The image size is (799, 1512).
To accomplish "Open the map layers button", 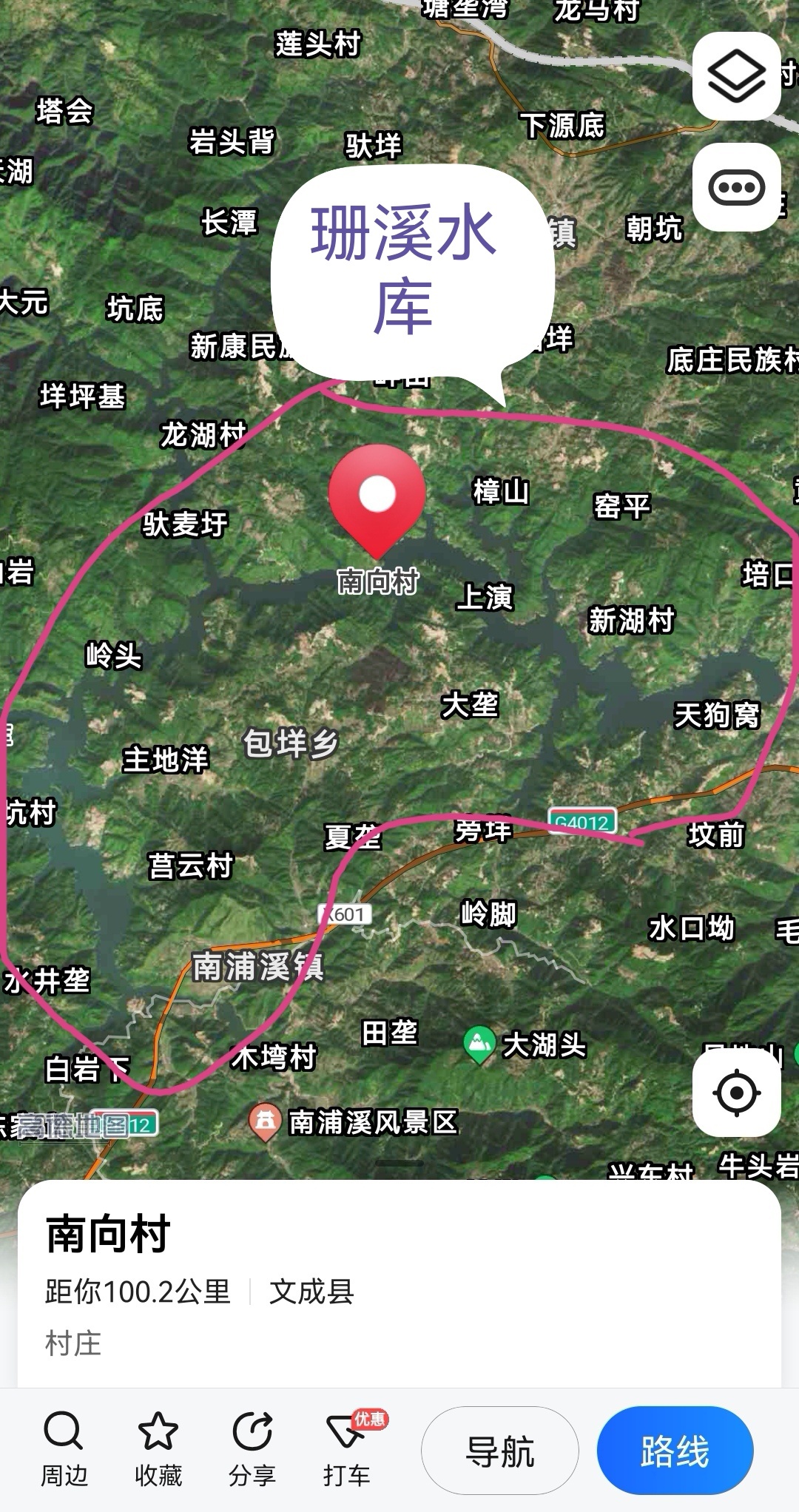I will point(736,76).
